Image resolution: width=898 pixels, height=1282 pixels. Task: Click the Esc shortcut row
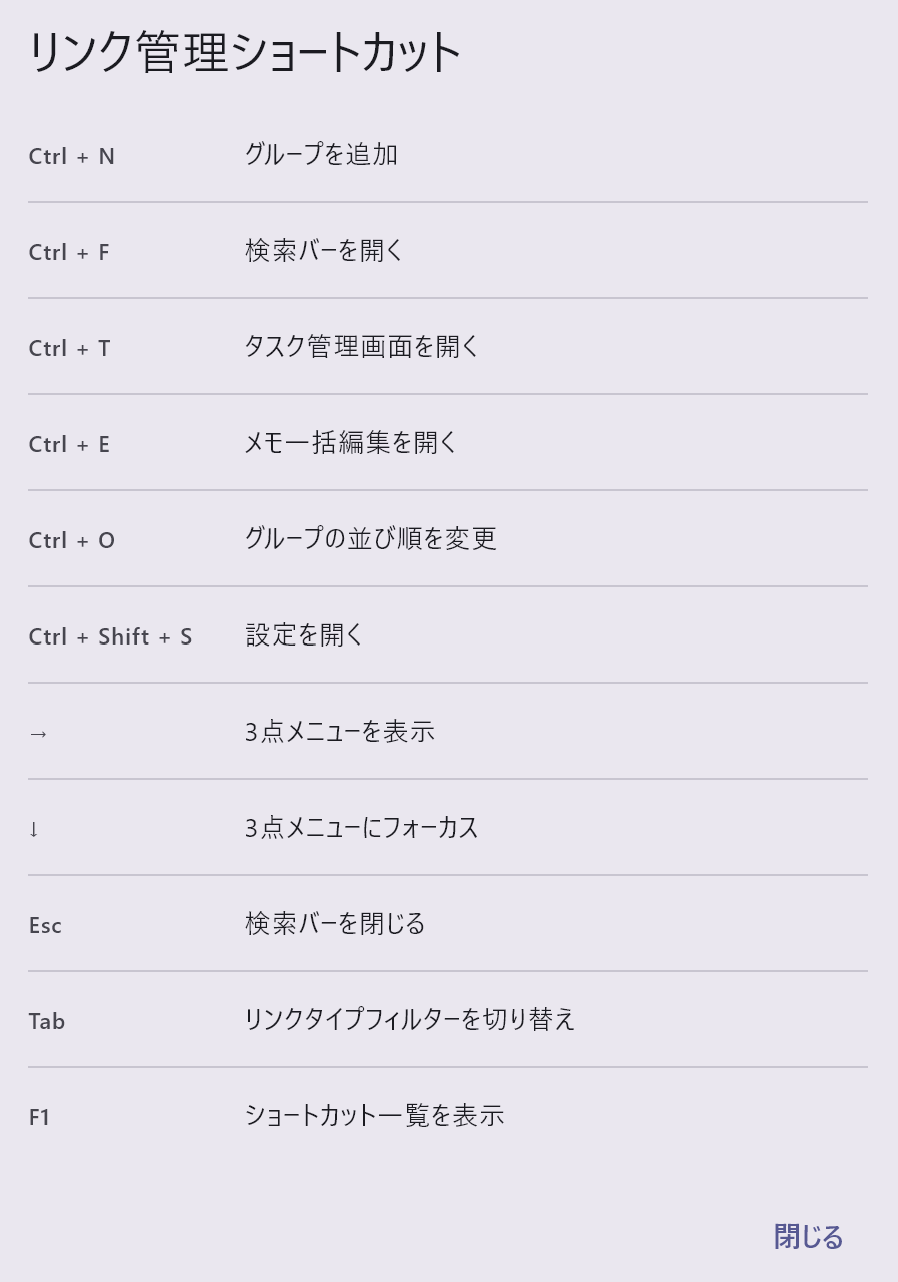tap(45, 925)
